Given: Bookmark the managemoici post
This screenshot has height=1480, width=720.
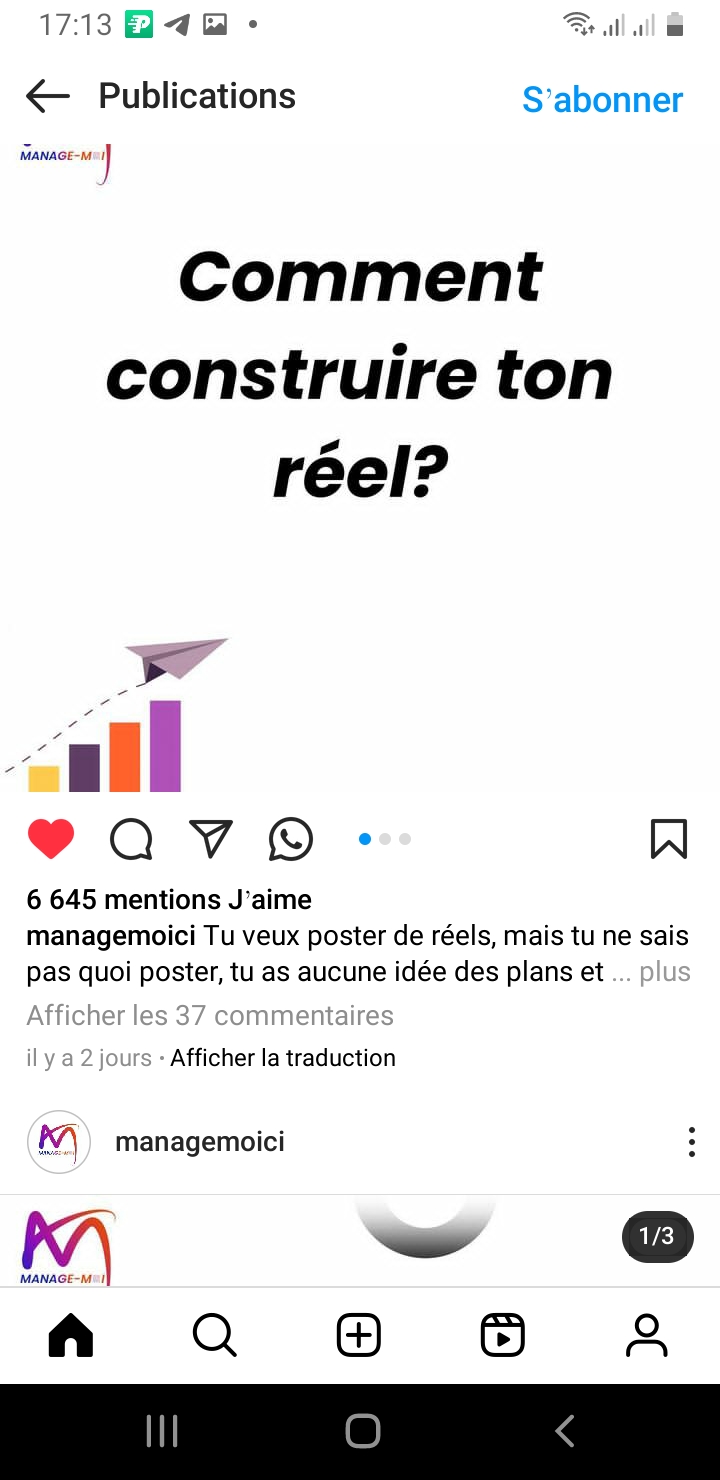Looking at the screenshot, I should tap(668, 839).
